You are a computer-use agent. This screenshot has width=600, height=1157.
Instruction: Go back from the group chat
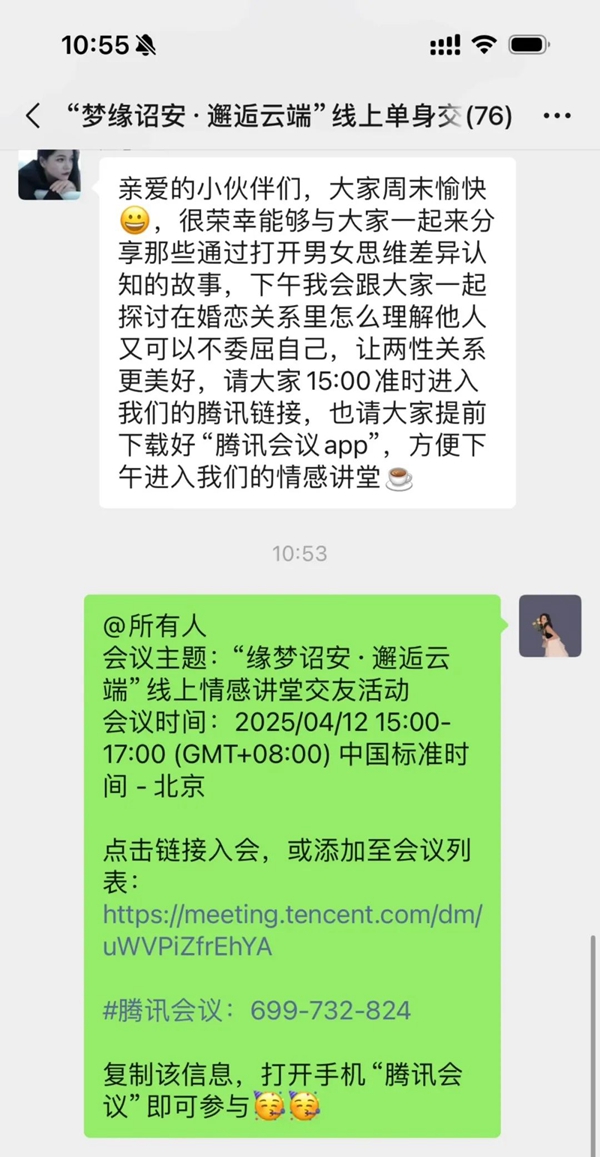pos(33,116)
